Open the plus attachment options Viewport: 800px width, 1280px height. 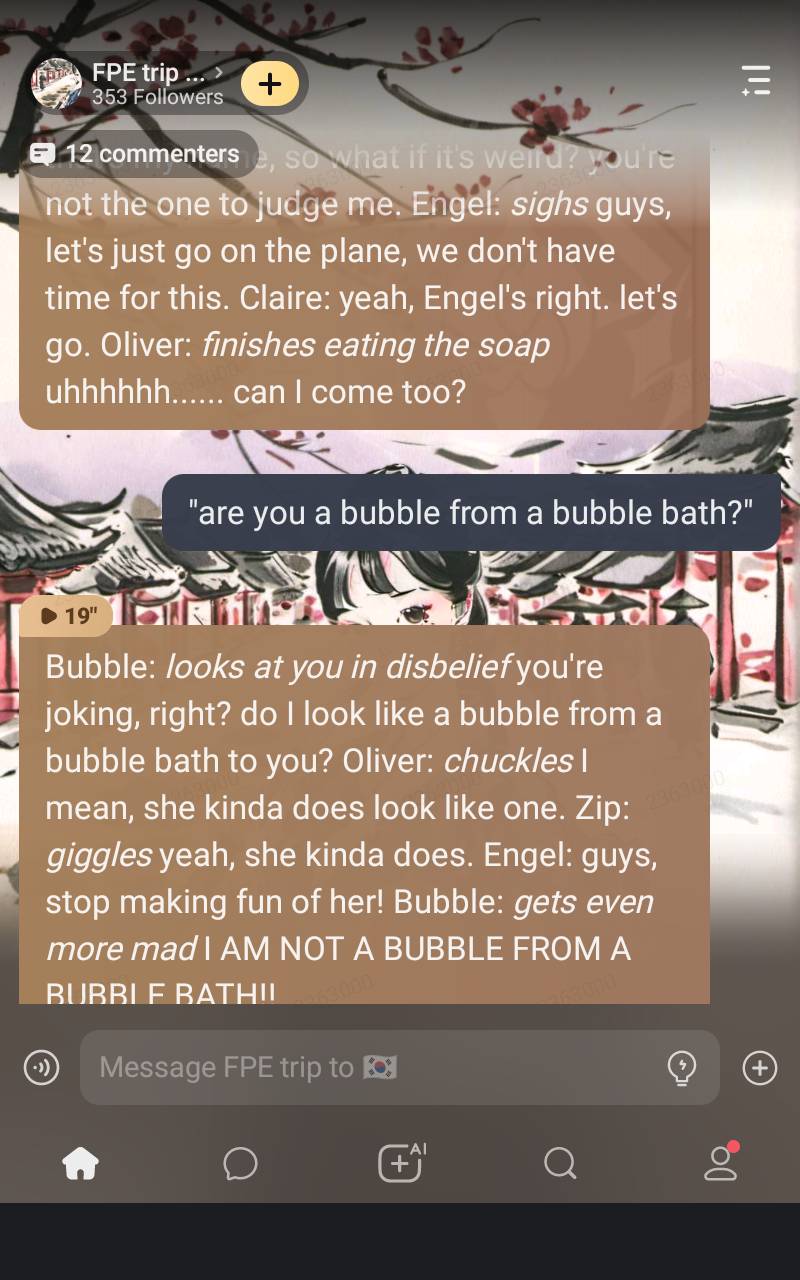[759, 1068]
